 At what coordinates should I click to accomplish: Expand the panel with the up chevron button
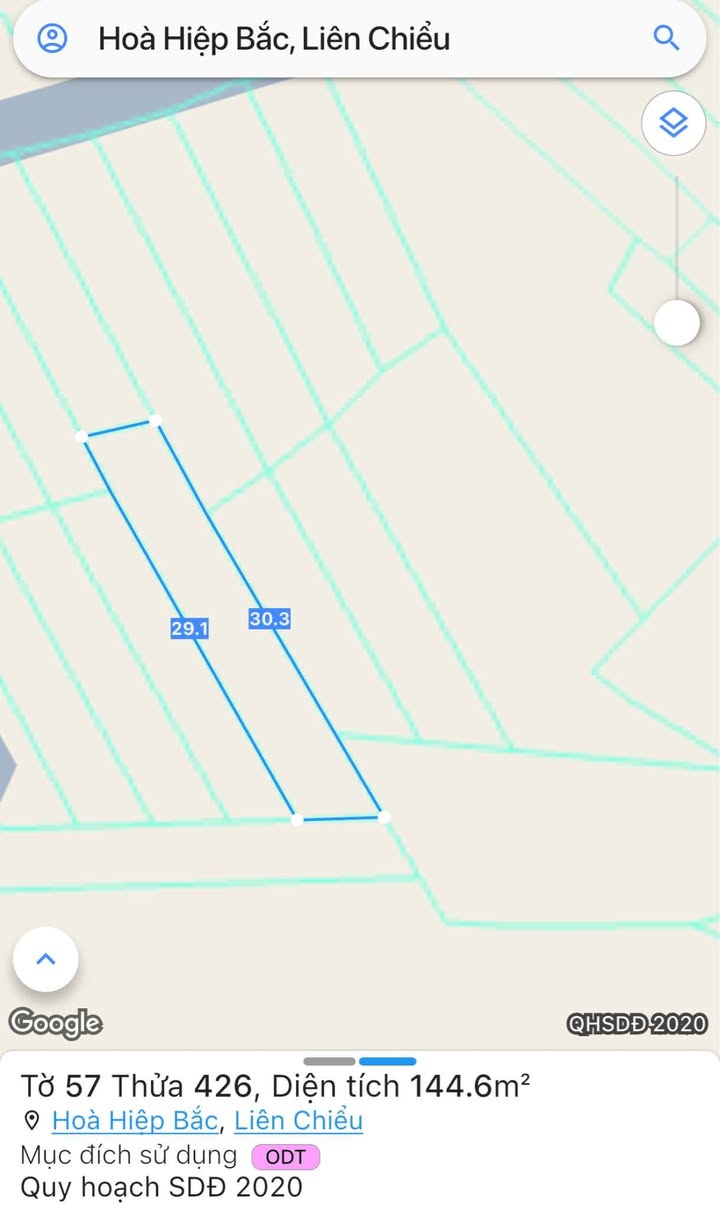46,960
